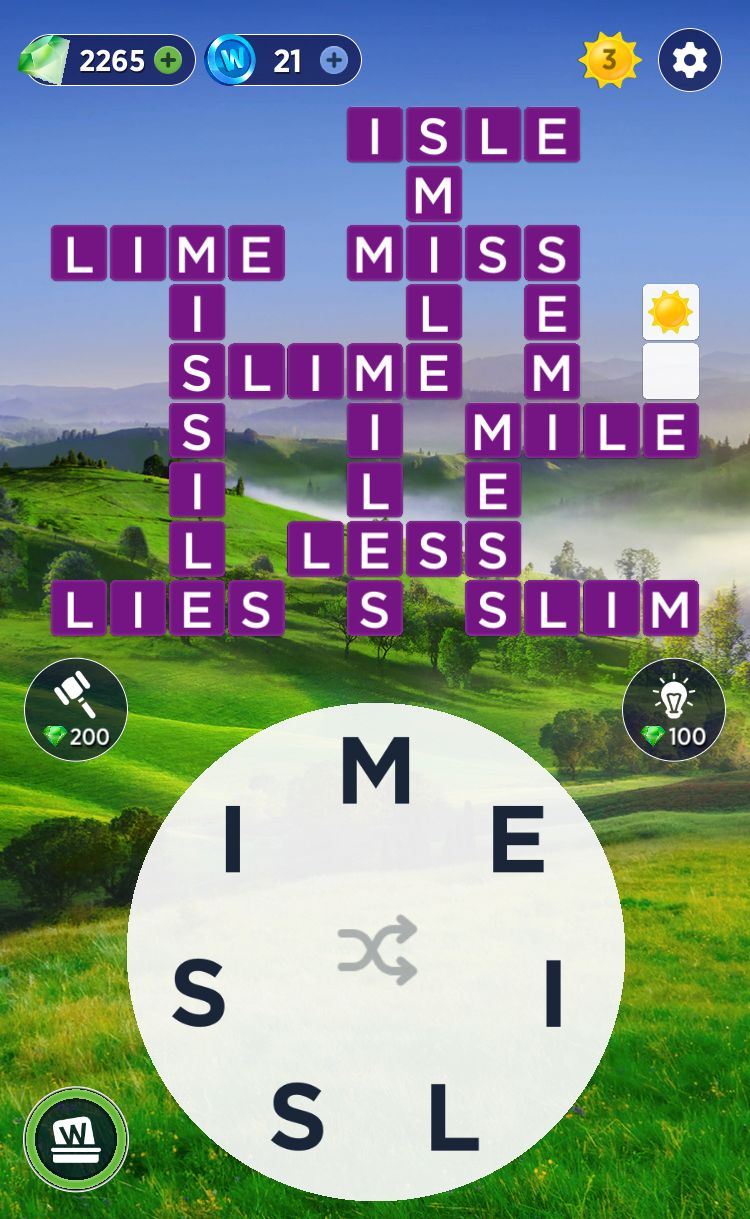Viewport: 750px width, 1219px height.
Task: Add more W coins
Action: (333, 61)
